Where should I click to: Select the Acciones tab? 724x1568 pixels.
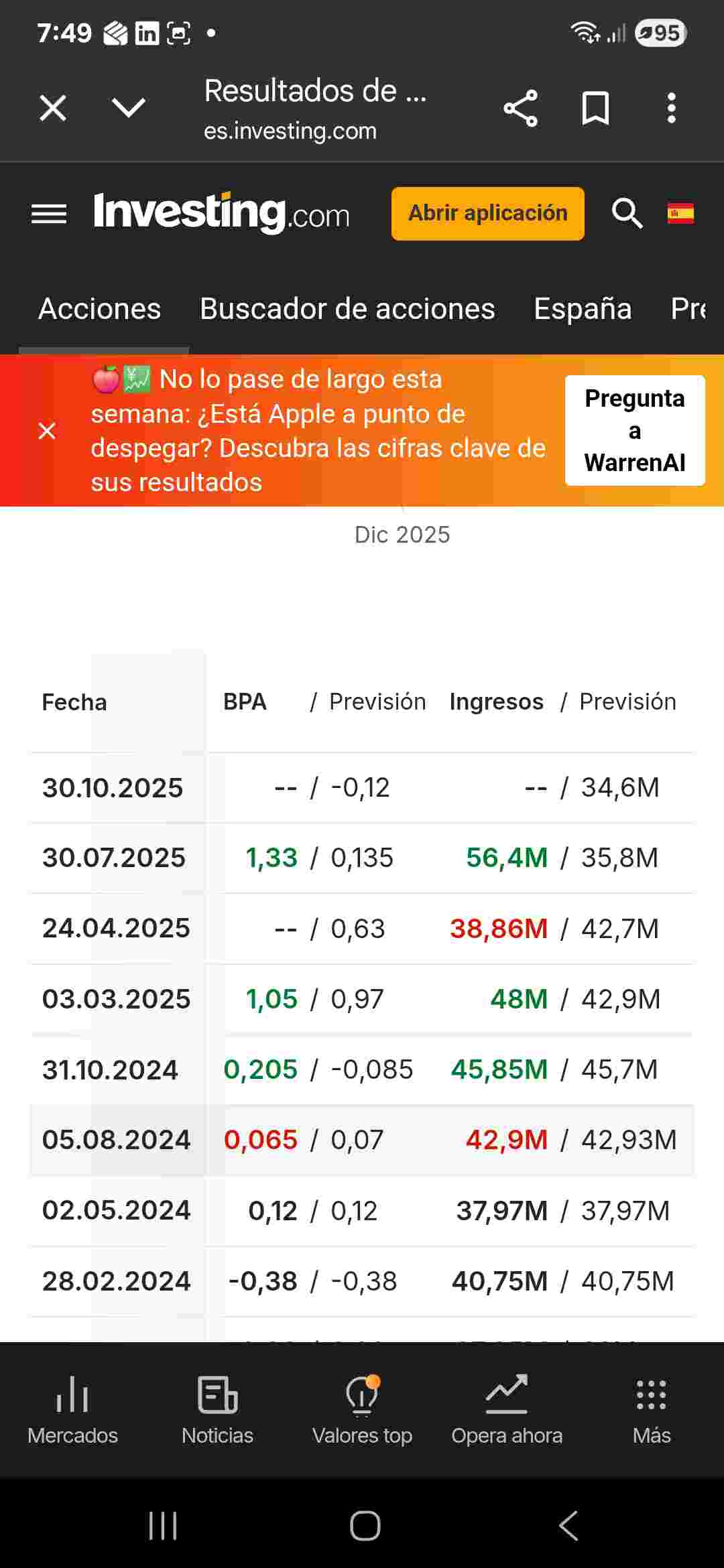[x=100, y=309]
